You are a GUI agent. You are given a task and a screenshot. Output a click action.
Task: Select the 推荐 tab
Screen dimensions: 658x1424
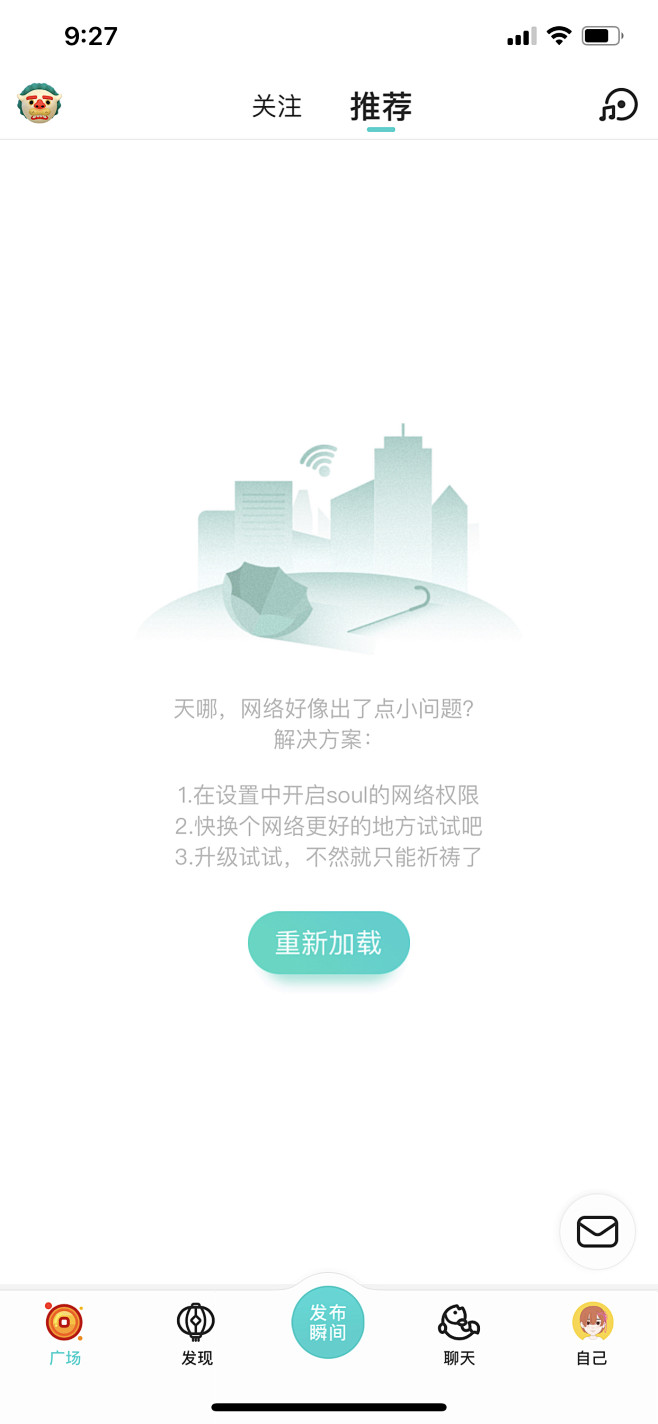[x=381, y=106]
